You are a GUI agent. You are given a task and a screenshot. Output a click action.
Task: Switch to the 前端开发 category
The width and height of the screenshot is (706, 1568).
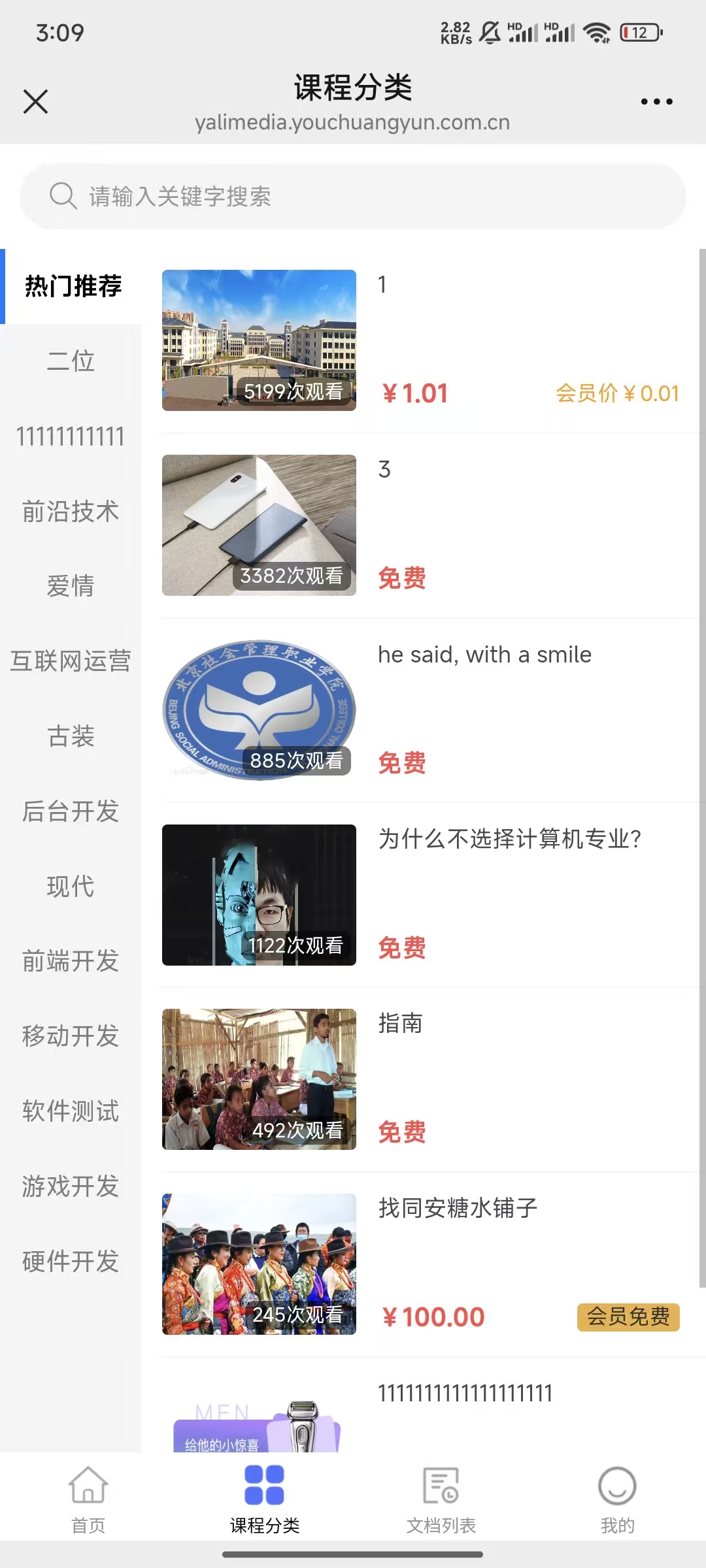tap(71, 961)
